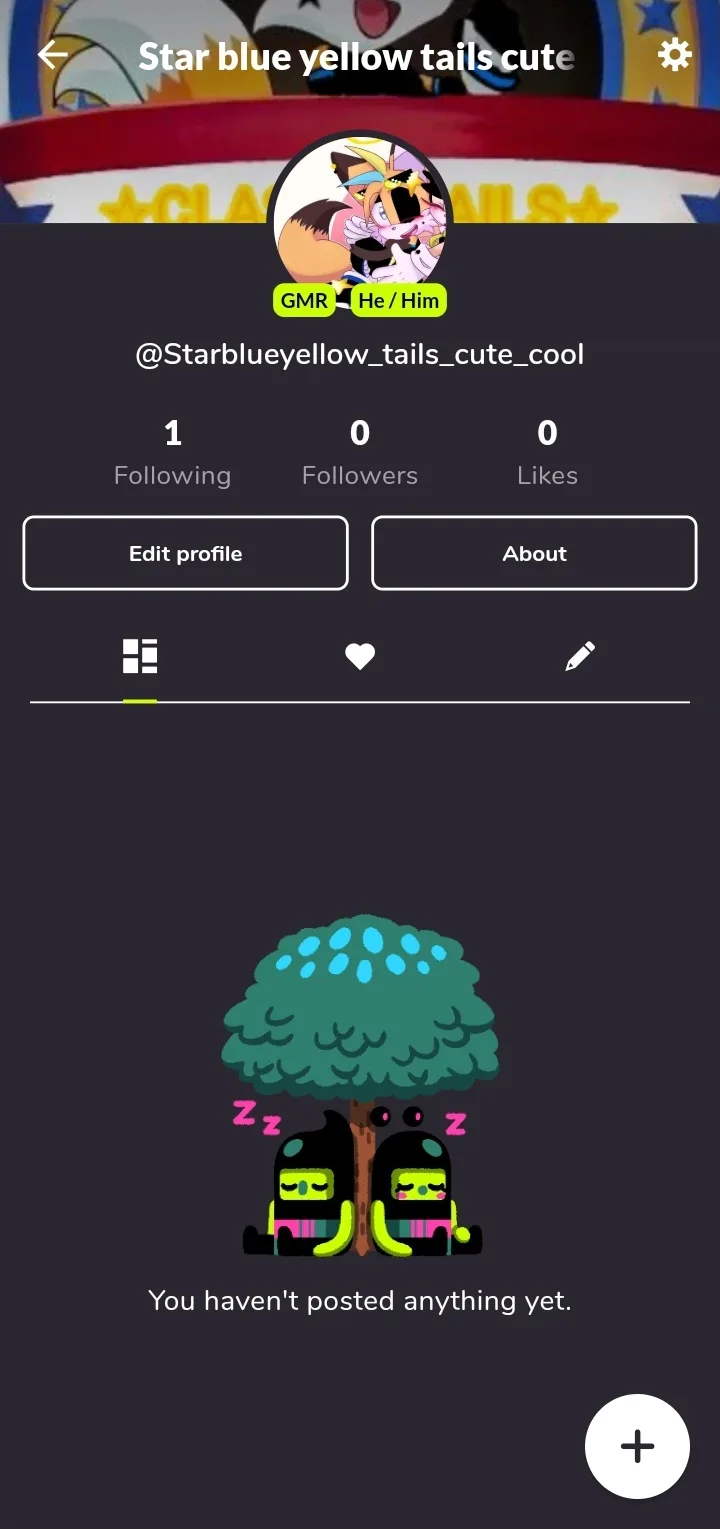The height and width of the screenshot is (1529, 720).
Task: Switch to the pencil drafts tab
Action: pyautogui.click(x=580, y=657)
